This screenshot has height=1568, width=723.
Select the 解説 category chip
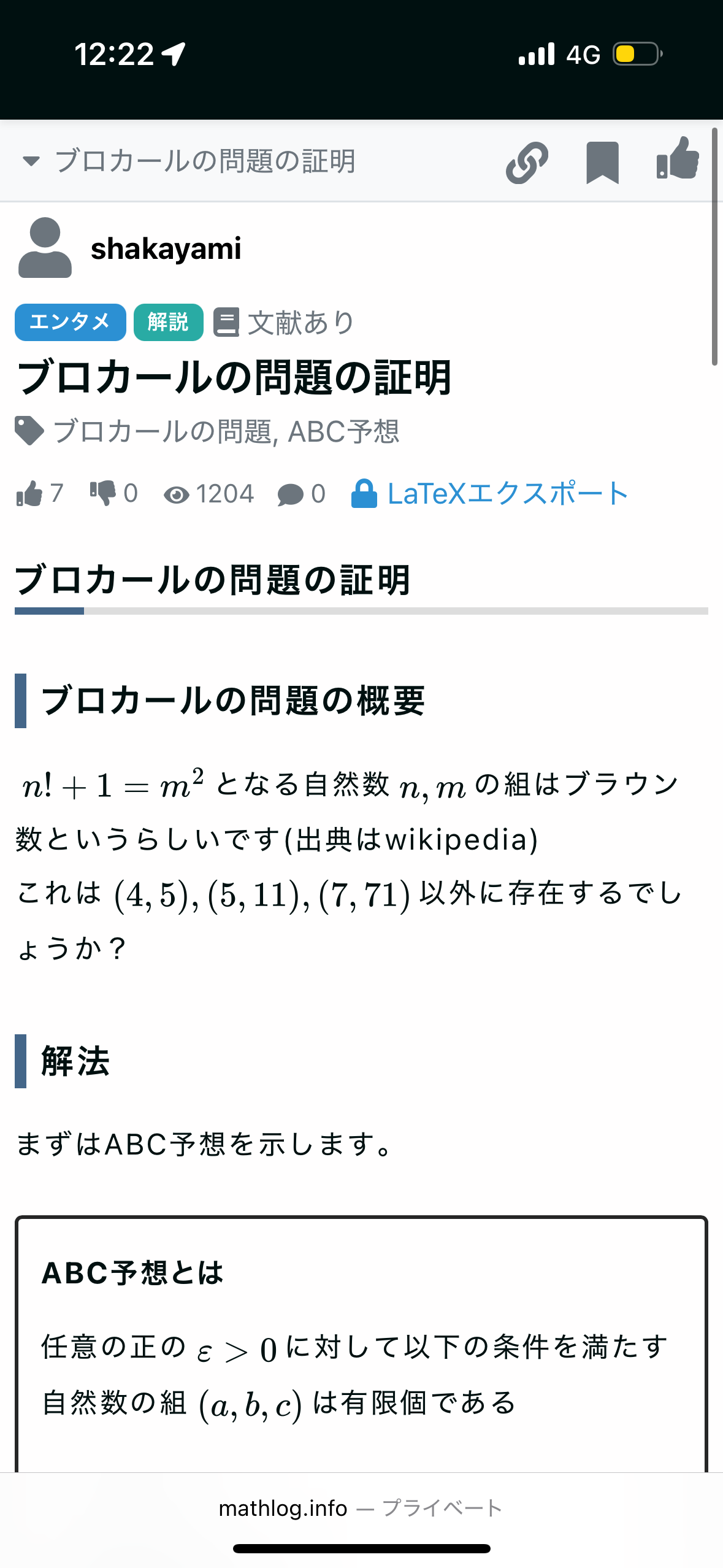tap(168, 322)
